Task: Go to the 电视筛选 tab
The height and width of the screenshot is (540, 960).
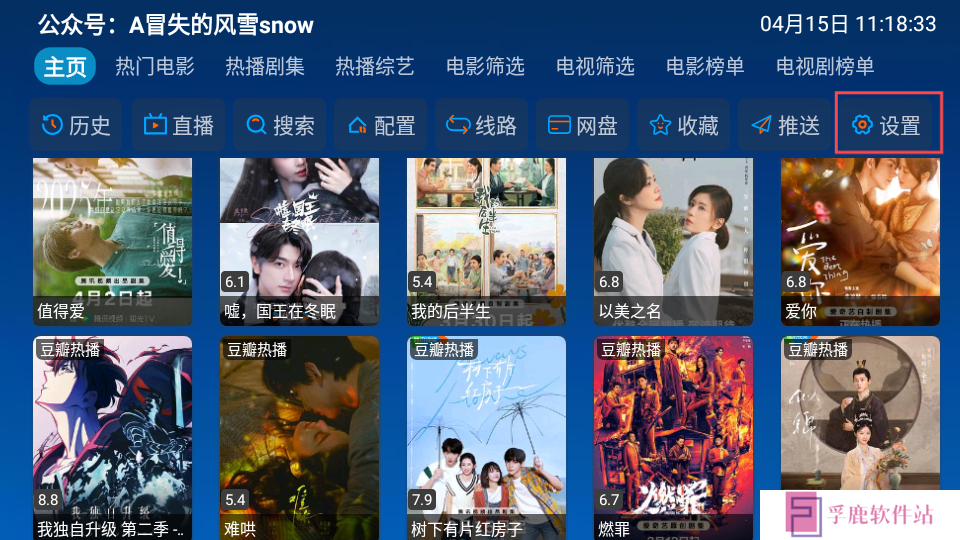Action: [595, 67]
